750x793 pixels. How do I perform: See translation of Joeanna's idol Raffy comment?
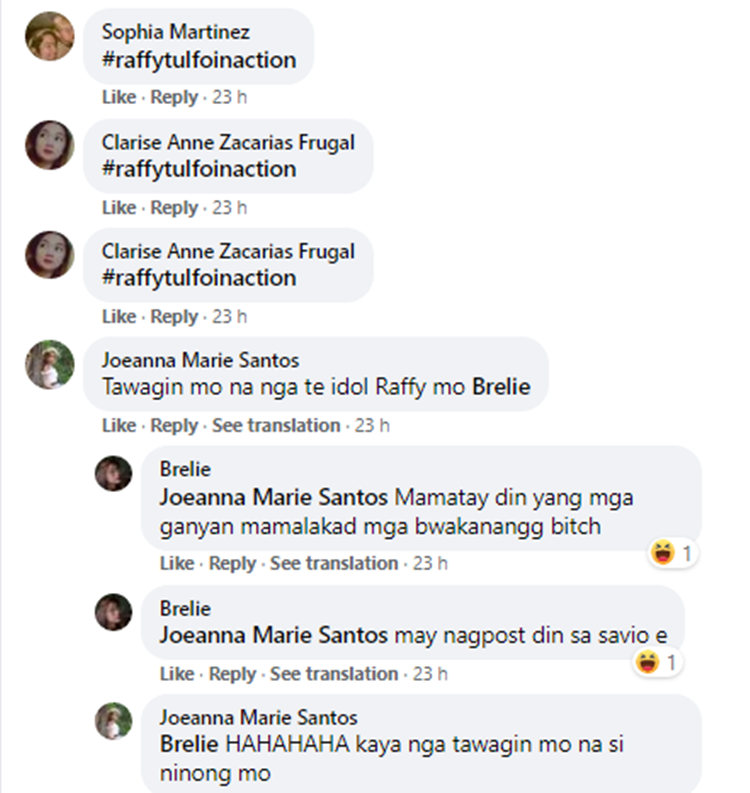[x=275, y=425]
